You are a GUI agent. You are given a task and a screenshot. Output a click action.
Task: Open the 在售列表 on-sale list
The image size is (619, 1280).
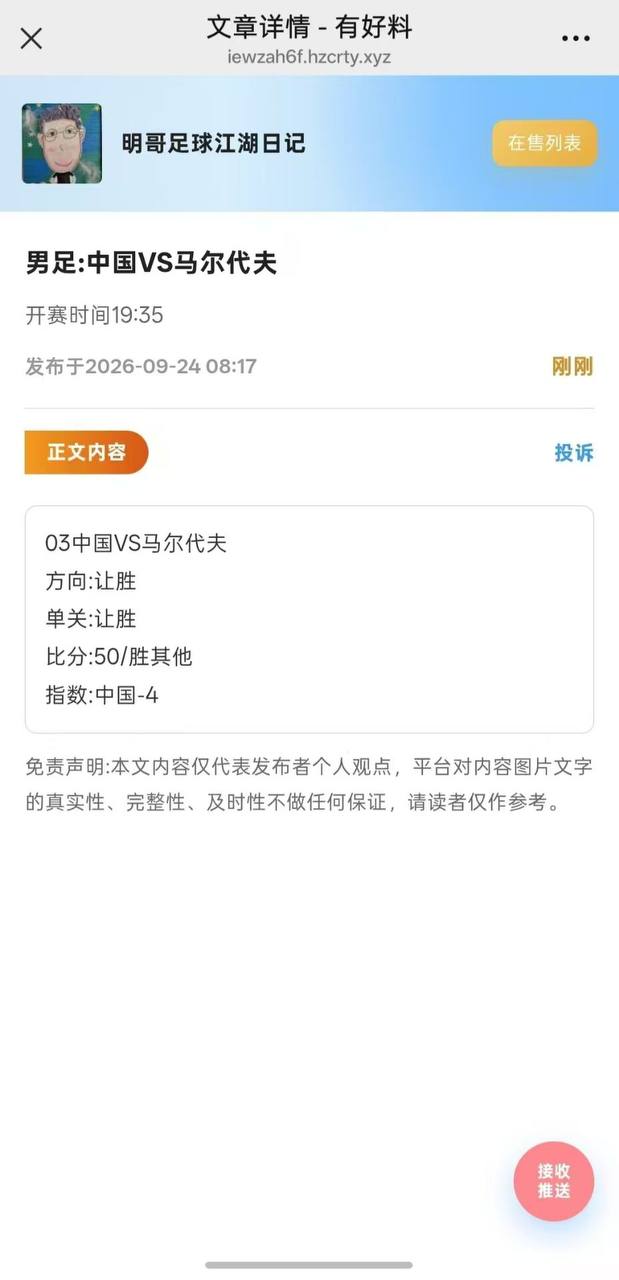[544, 143]
